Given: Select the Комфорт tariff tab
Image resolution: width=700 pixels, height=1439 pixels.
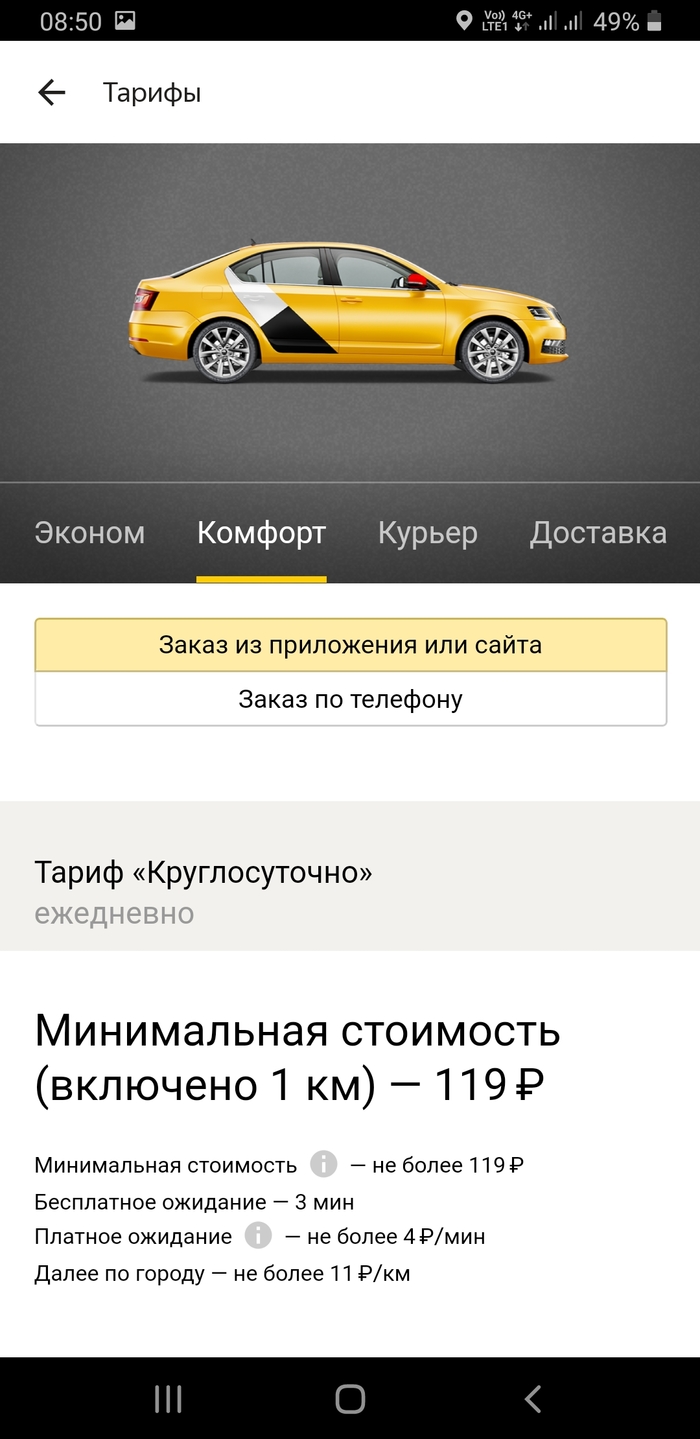Looking at the screenshot, I should pyautogui.click(x=261, y=533).
